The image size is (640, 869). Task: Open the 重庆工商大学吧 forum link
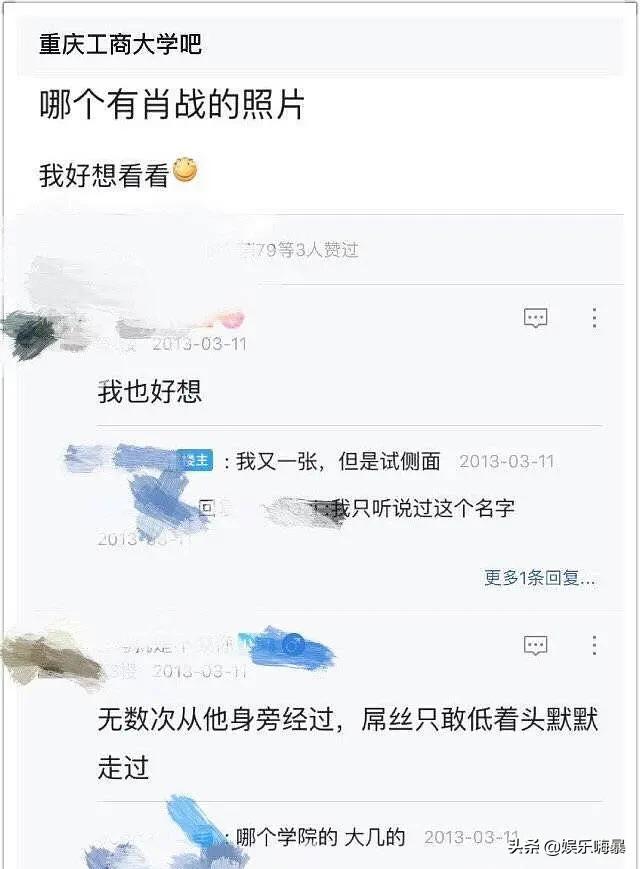click(120, 45)
